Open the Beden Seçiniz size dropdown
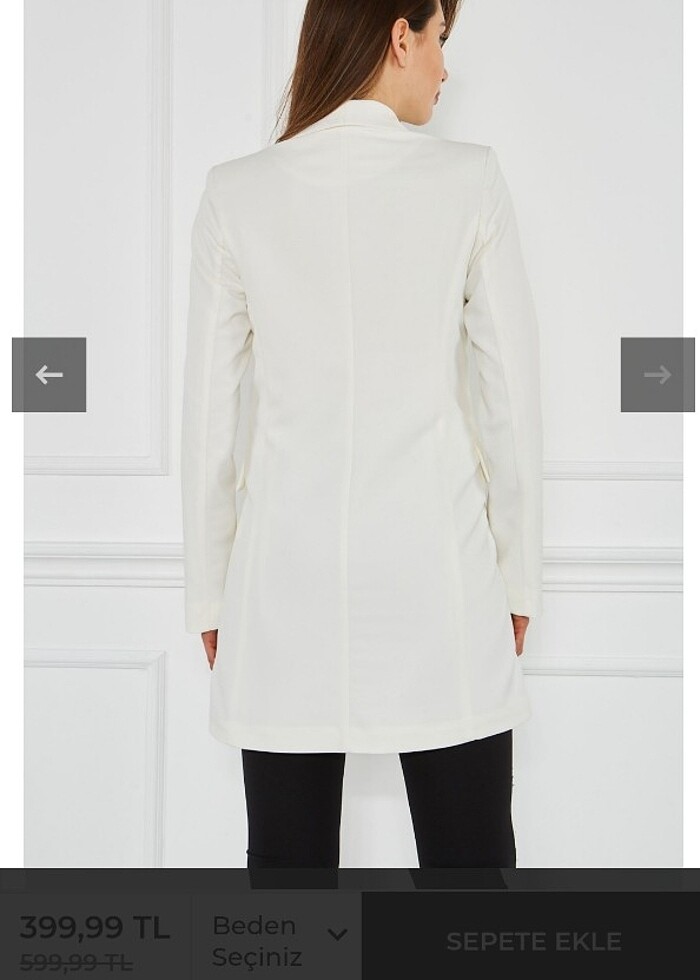Image resolution: width=700 pixels, height=980 pixels. [x=279, y=939]
